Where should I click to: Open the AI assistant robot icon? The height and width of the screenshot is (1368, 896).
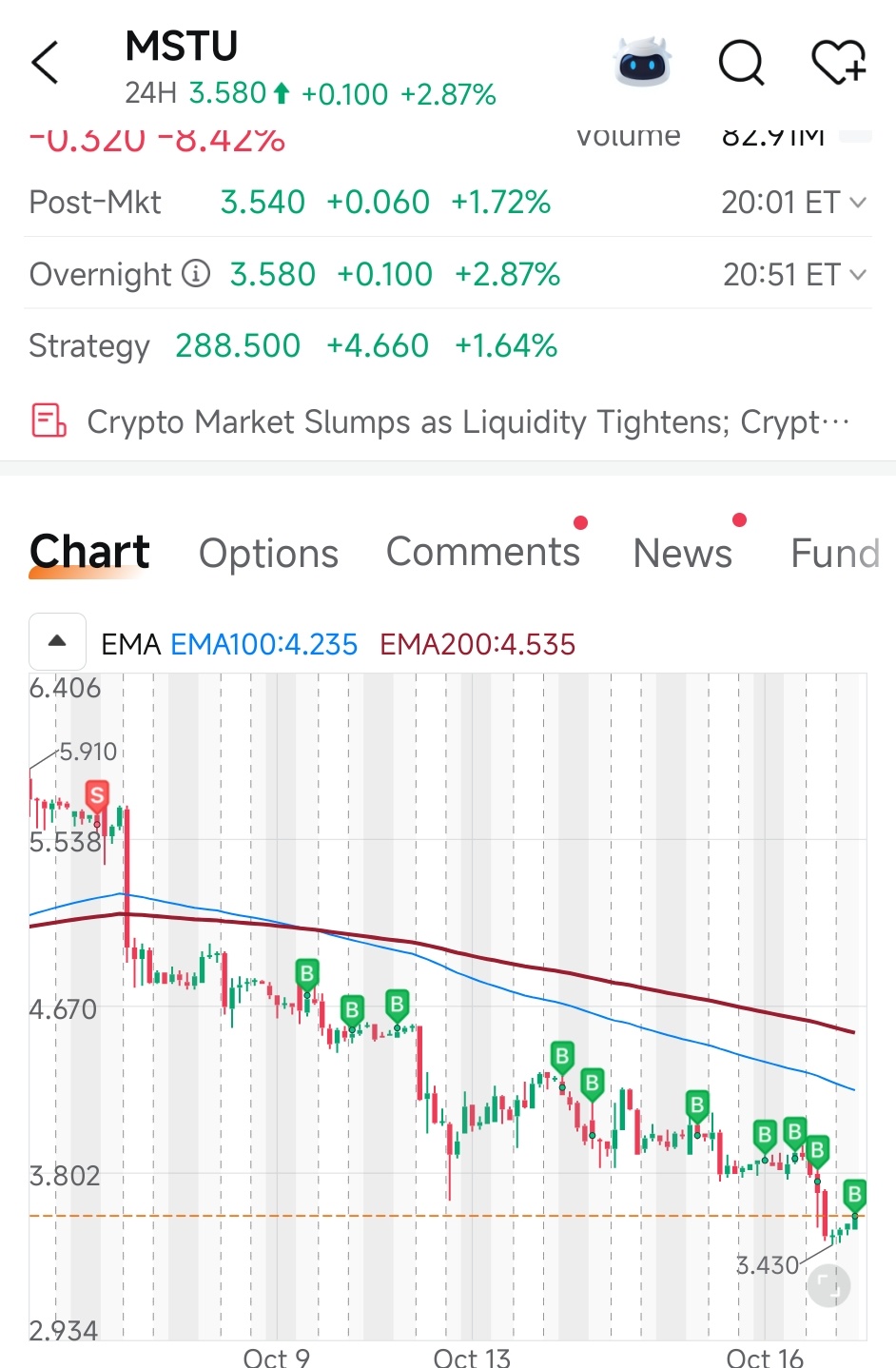643,61
